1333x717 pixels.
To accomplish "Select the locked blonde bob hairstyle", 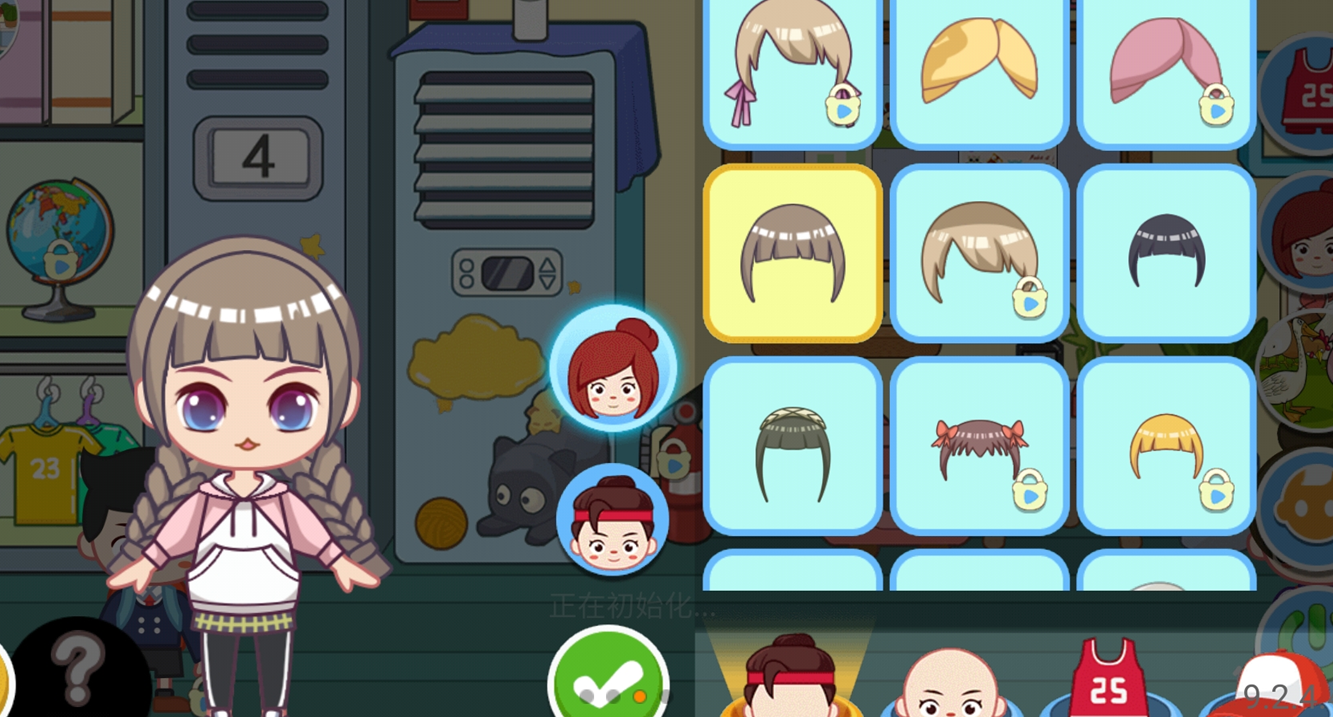I will (x=1166, y=447).
